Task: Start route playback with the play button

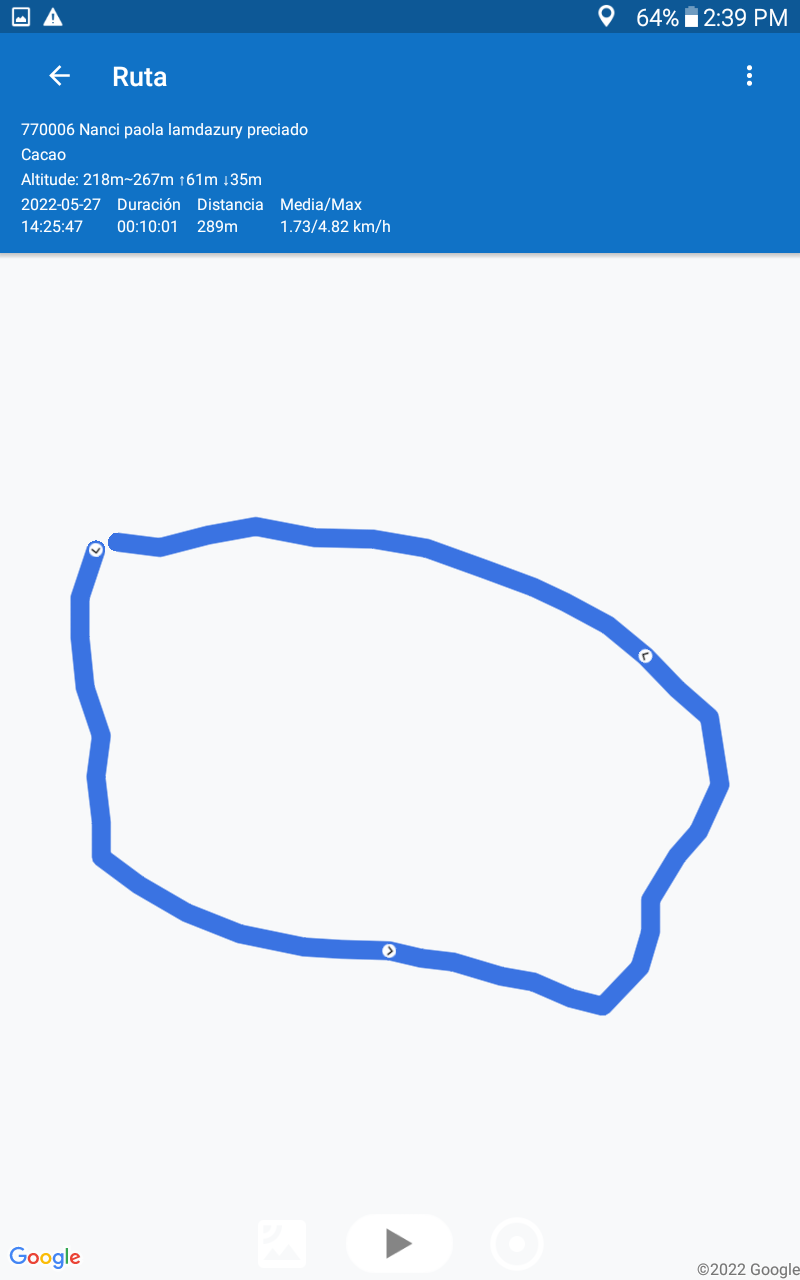Action: (399, 1244)
